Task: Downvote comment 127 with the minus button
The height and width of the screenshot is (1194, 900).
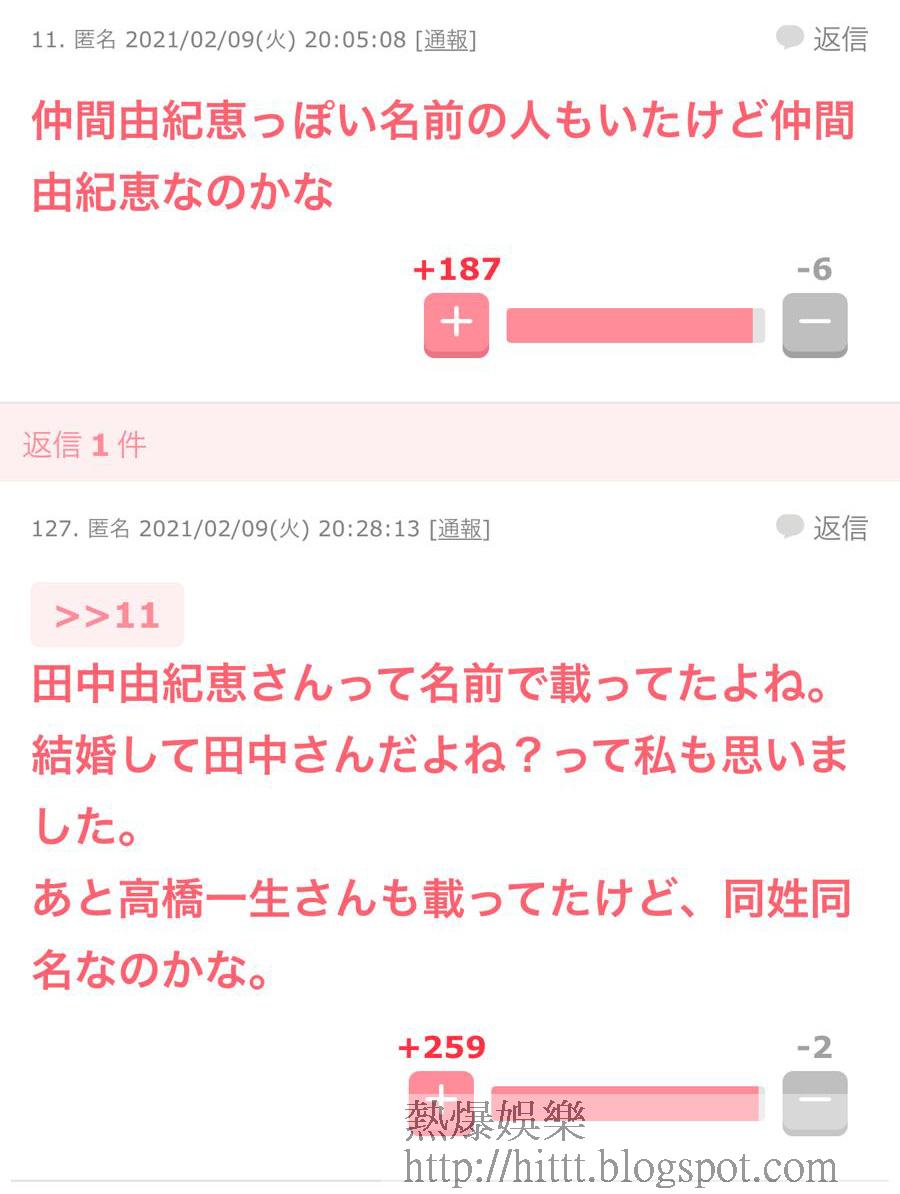Action: tap(814, 1101)
